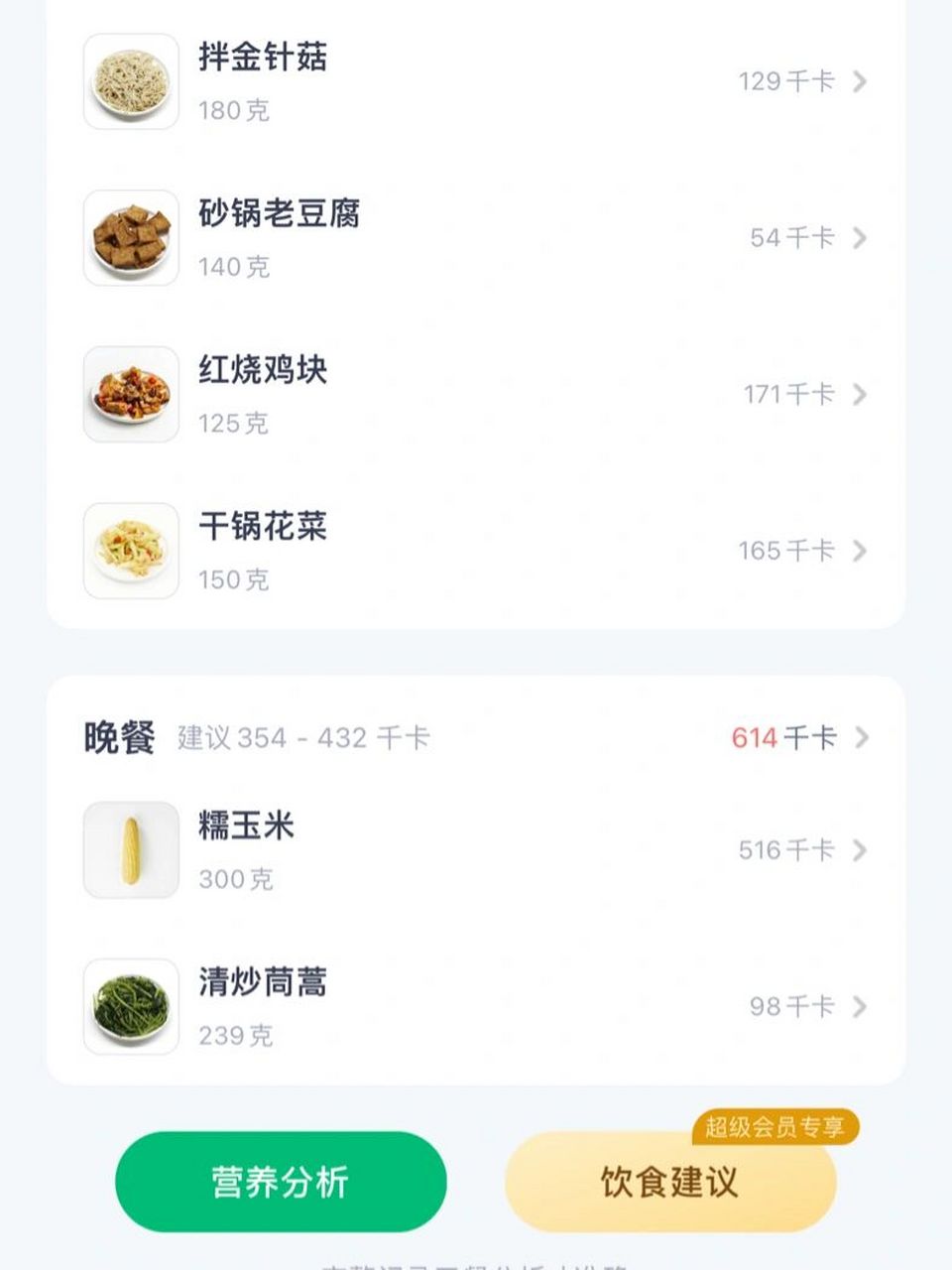The height and width of the screenshot is (1270, 952).
Task: Open details chevron for 红烧鸡块
Action: 861,394
